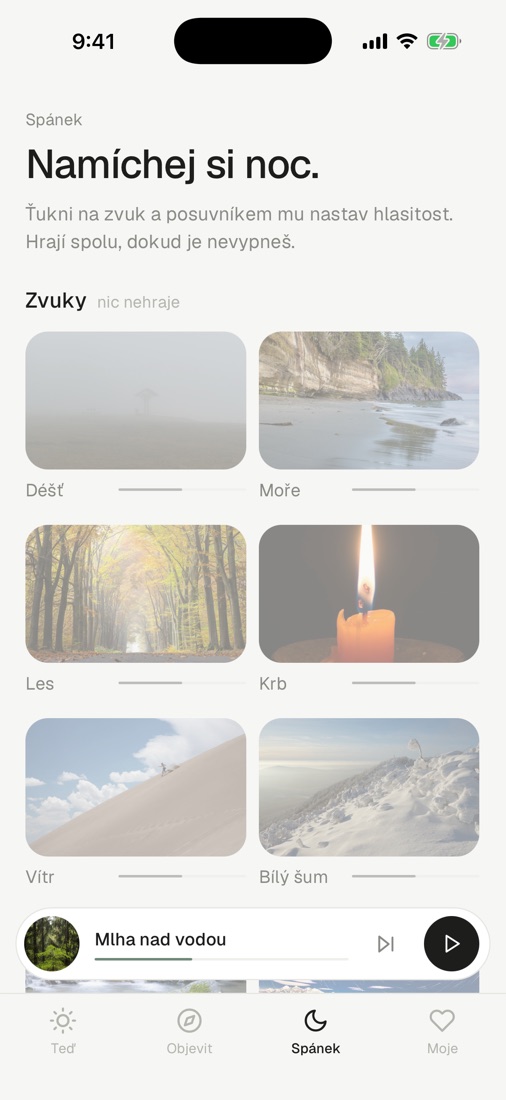The width and height of the screenshot is (506, 1100).
Task: Set the Moře volume slider
Action: [x=415, y=489]
